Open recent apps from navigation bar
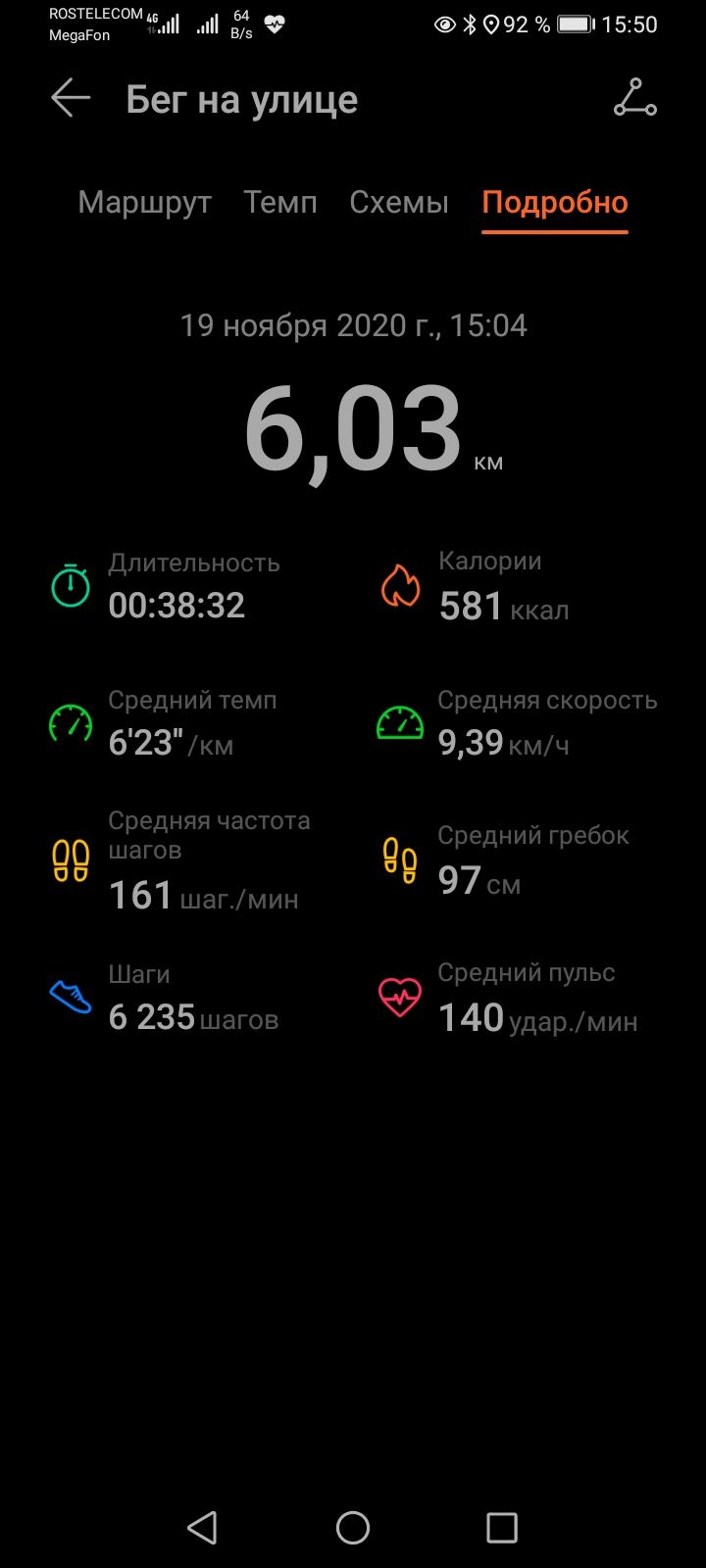Screen dimensions: 706x1568 [502, 1527]
